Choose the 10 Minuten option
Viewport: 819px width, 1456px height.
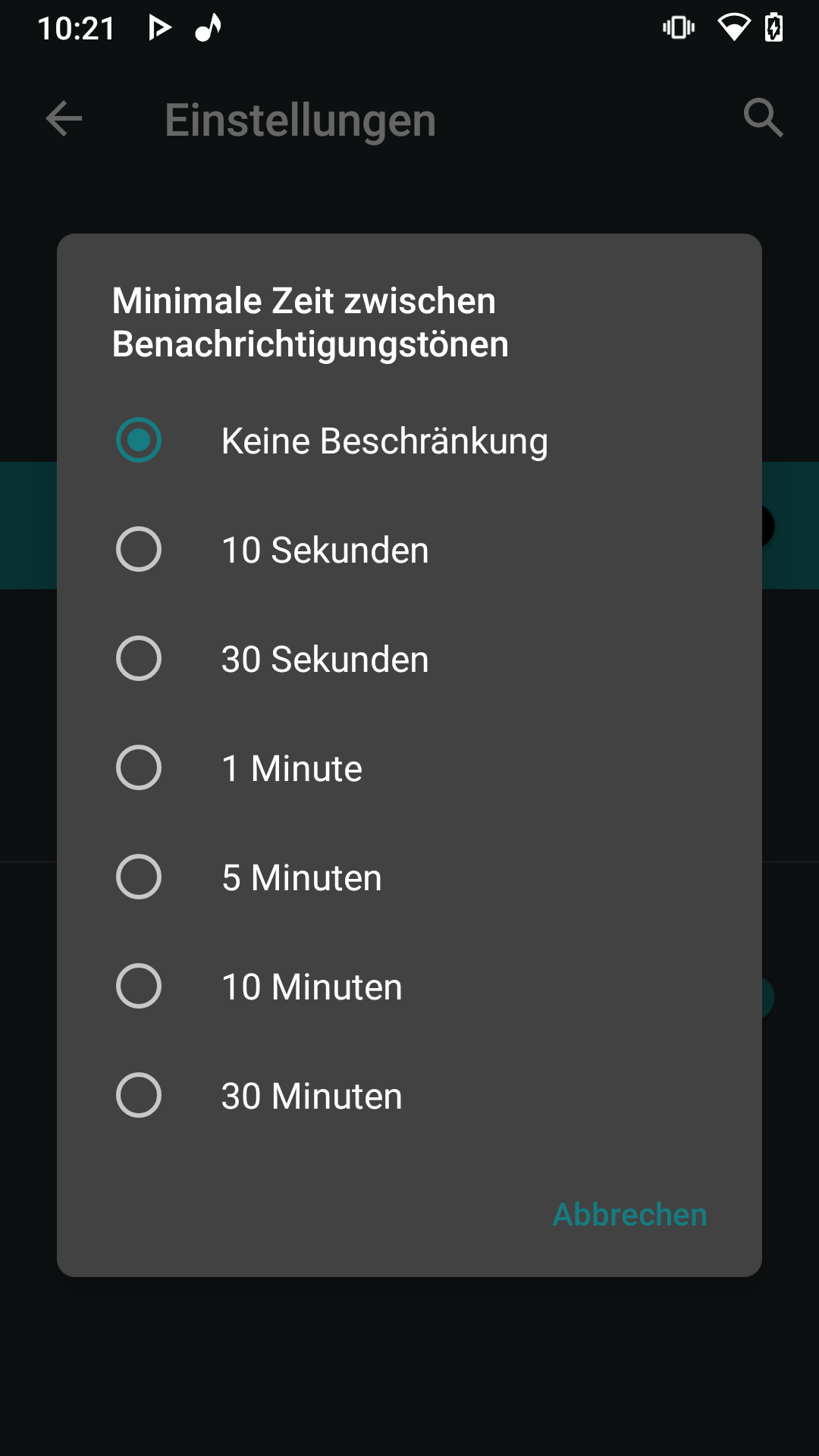(x=409, y=986)
